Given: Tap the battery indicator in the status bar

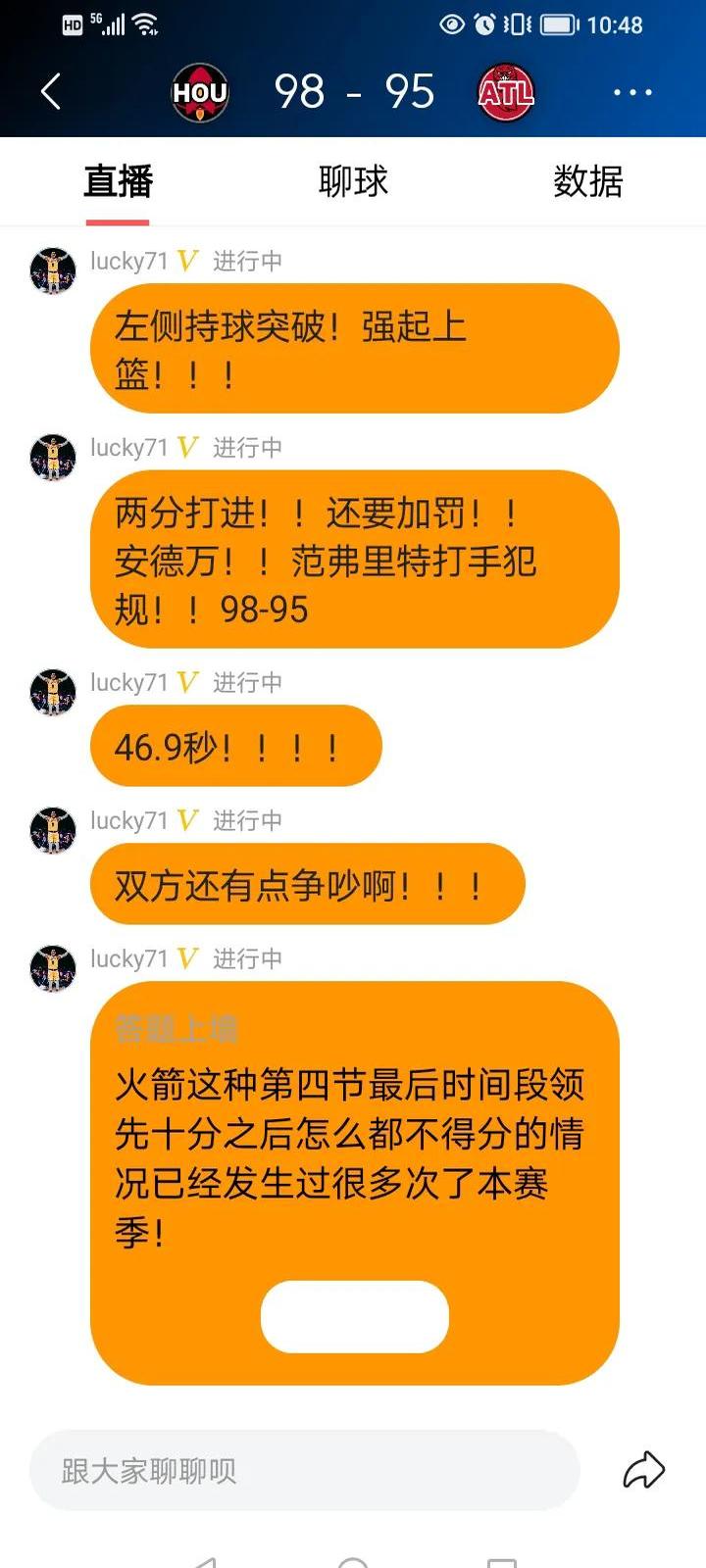Looking at the screenshot, I should click(555, 26).
